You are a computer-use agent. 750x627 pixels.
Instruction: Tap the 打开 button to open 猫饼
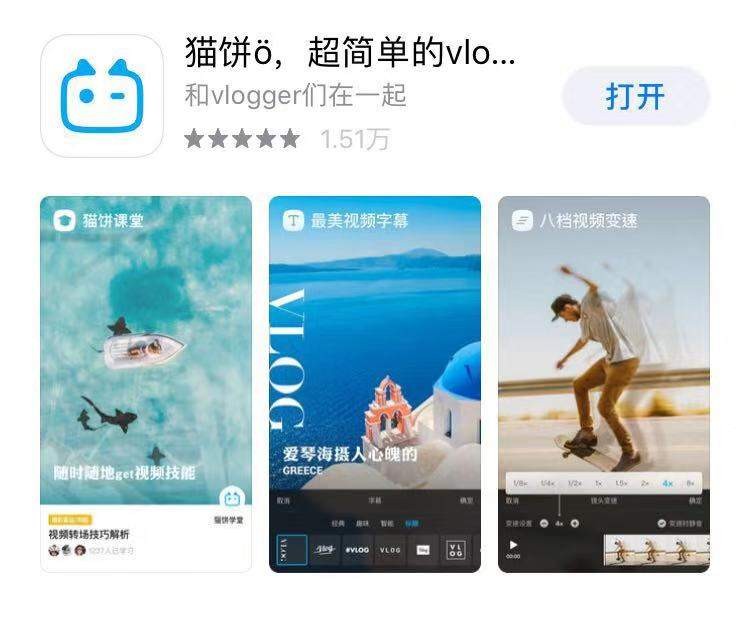(635, 96)
